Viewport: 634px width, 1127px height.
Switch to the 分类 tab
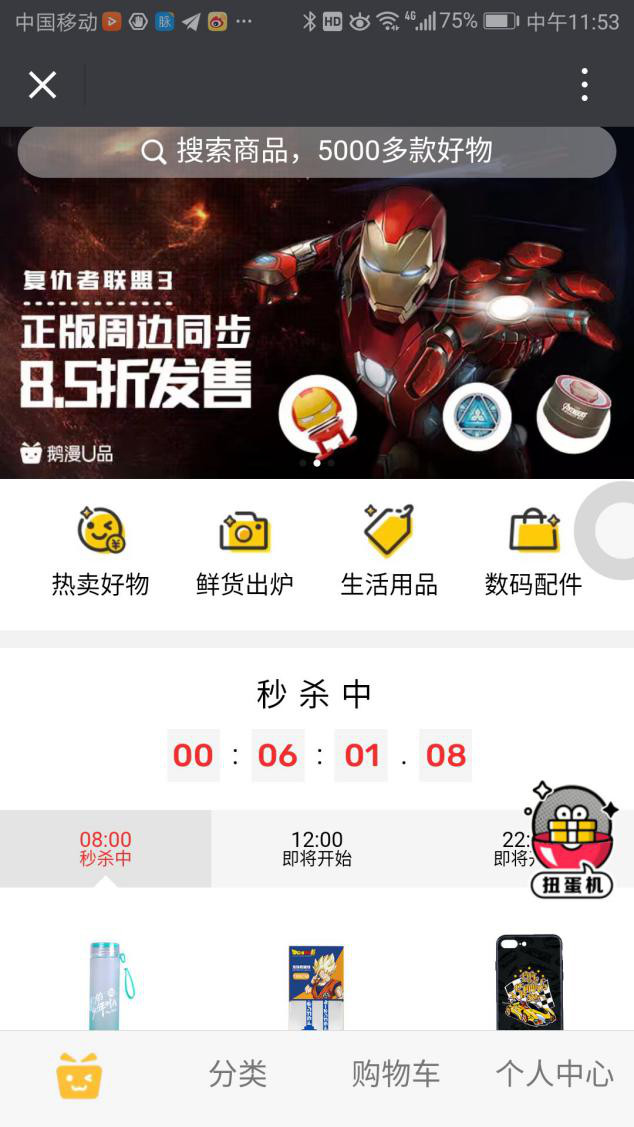(237, 1075)
